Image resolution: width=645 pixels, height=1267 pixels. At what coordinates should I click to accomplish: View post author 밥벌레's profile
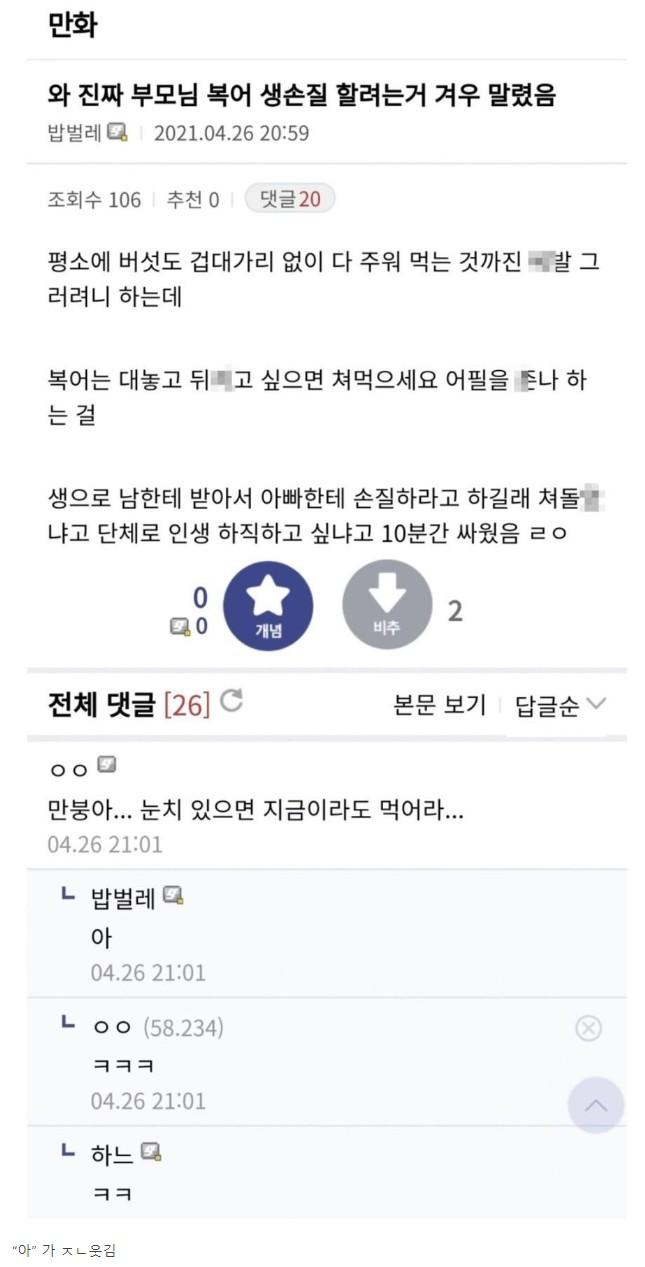click(76, 133)
